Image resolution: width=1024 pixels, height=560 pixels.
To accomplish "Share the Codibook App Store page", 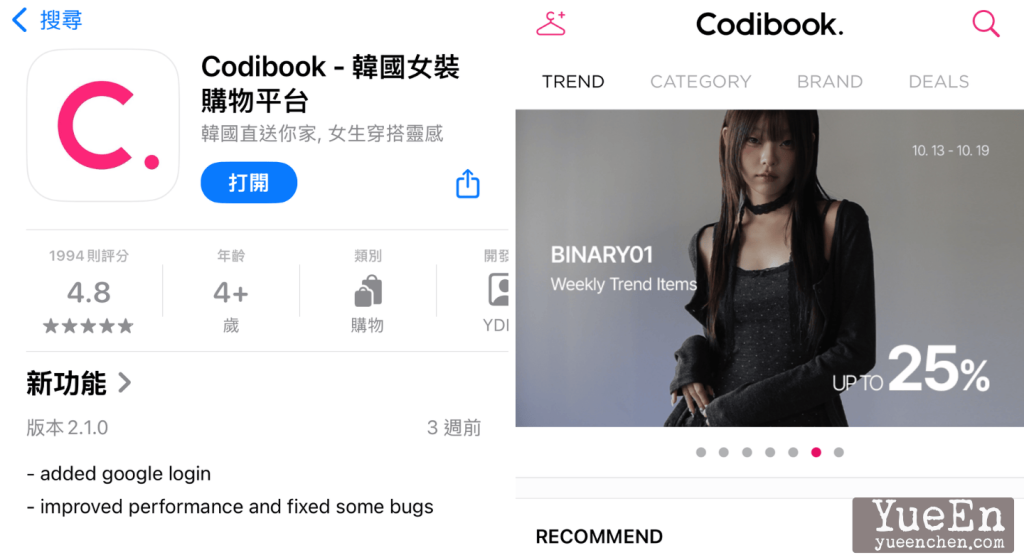I will [468, 184].
